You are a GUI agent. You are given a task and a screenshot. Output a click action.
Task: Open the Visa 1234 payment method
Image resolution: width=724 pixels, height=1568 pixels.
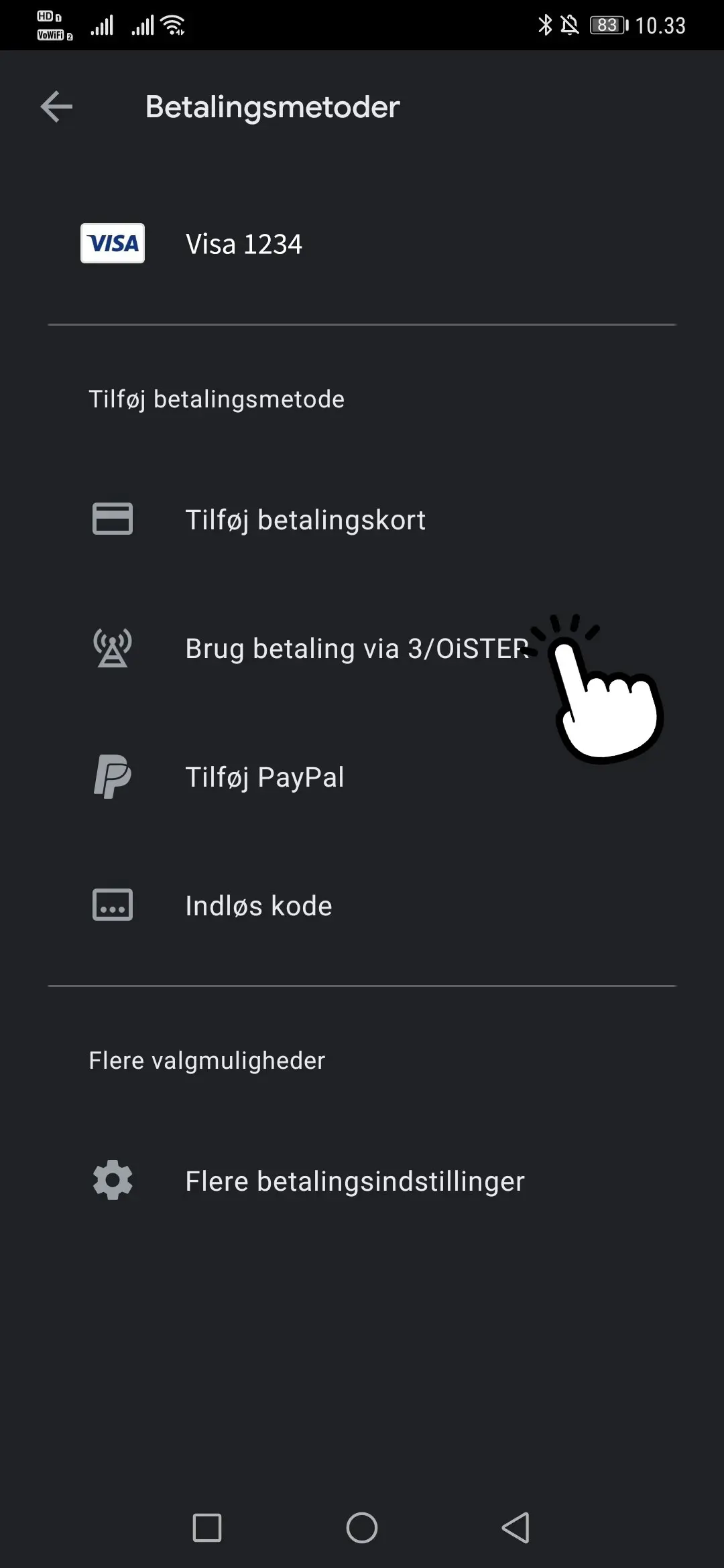pos(243,244)
